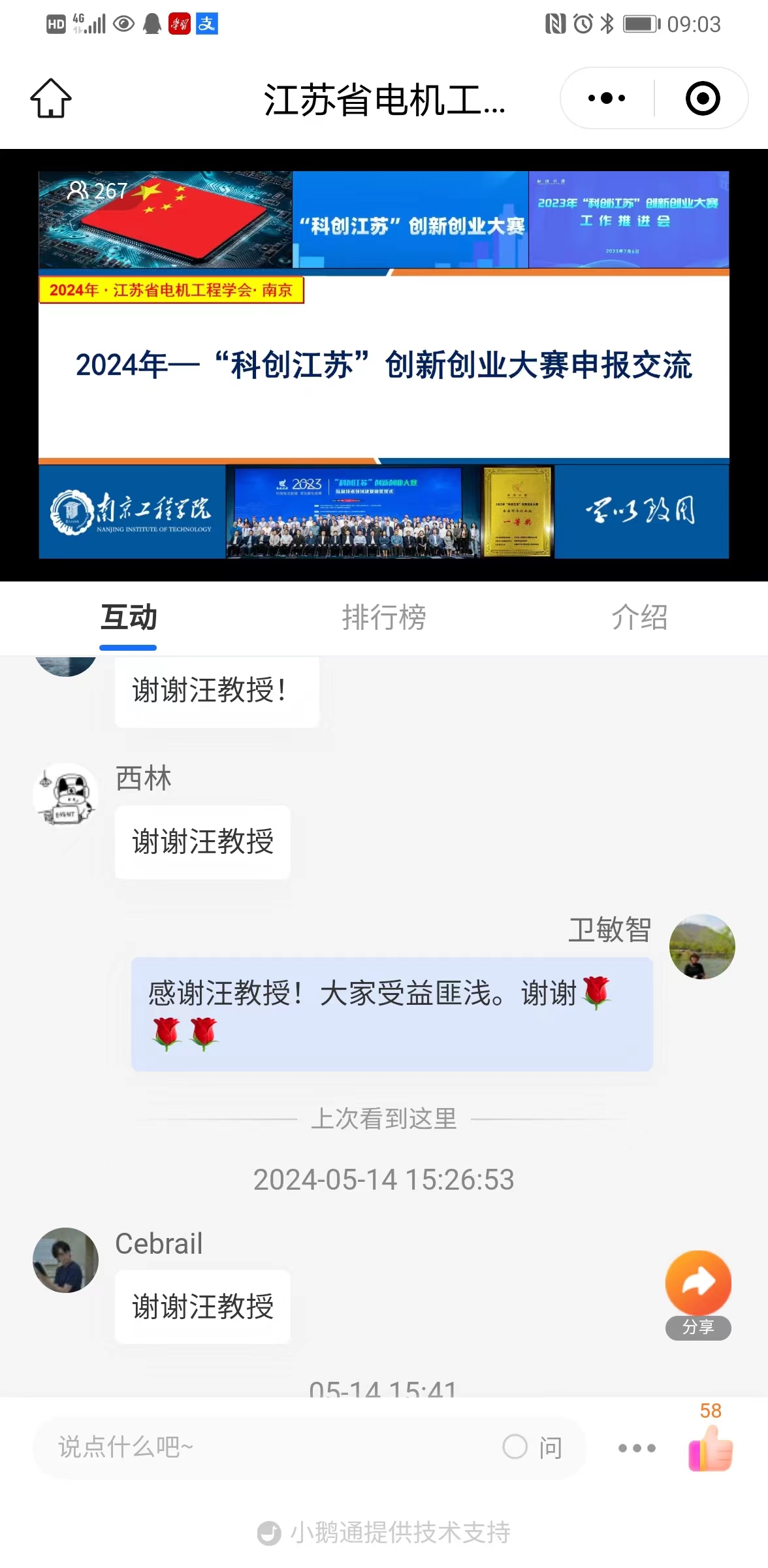Focus the 说点什么吧 comment box
Screen dimensions: 768x1568
coord(261,1447)
